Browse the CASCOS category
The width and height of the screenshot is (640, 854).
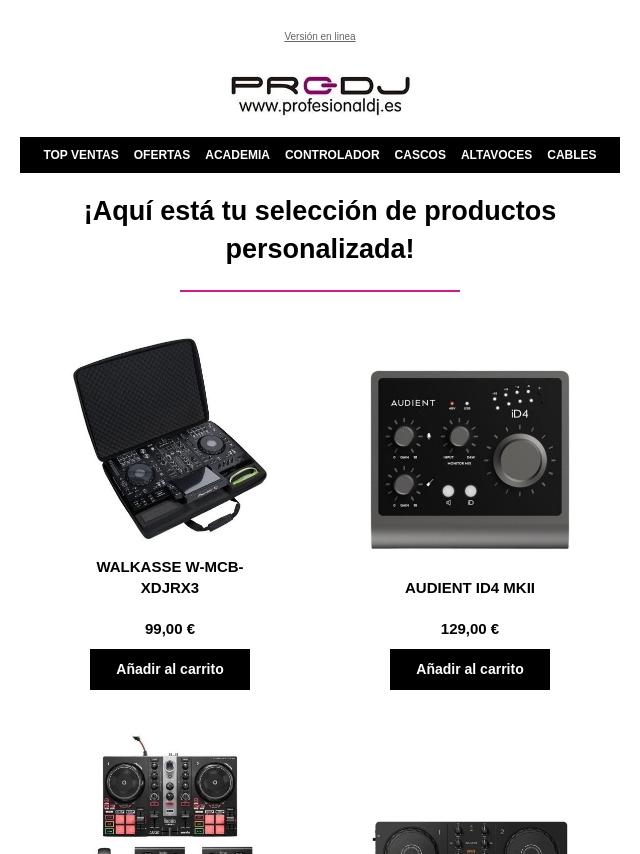click(420, 155)
